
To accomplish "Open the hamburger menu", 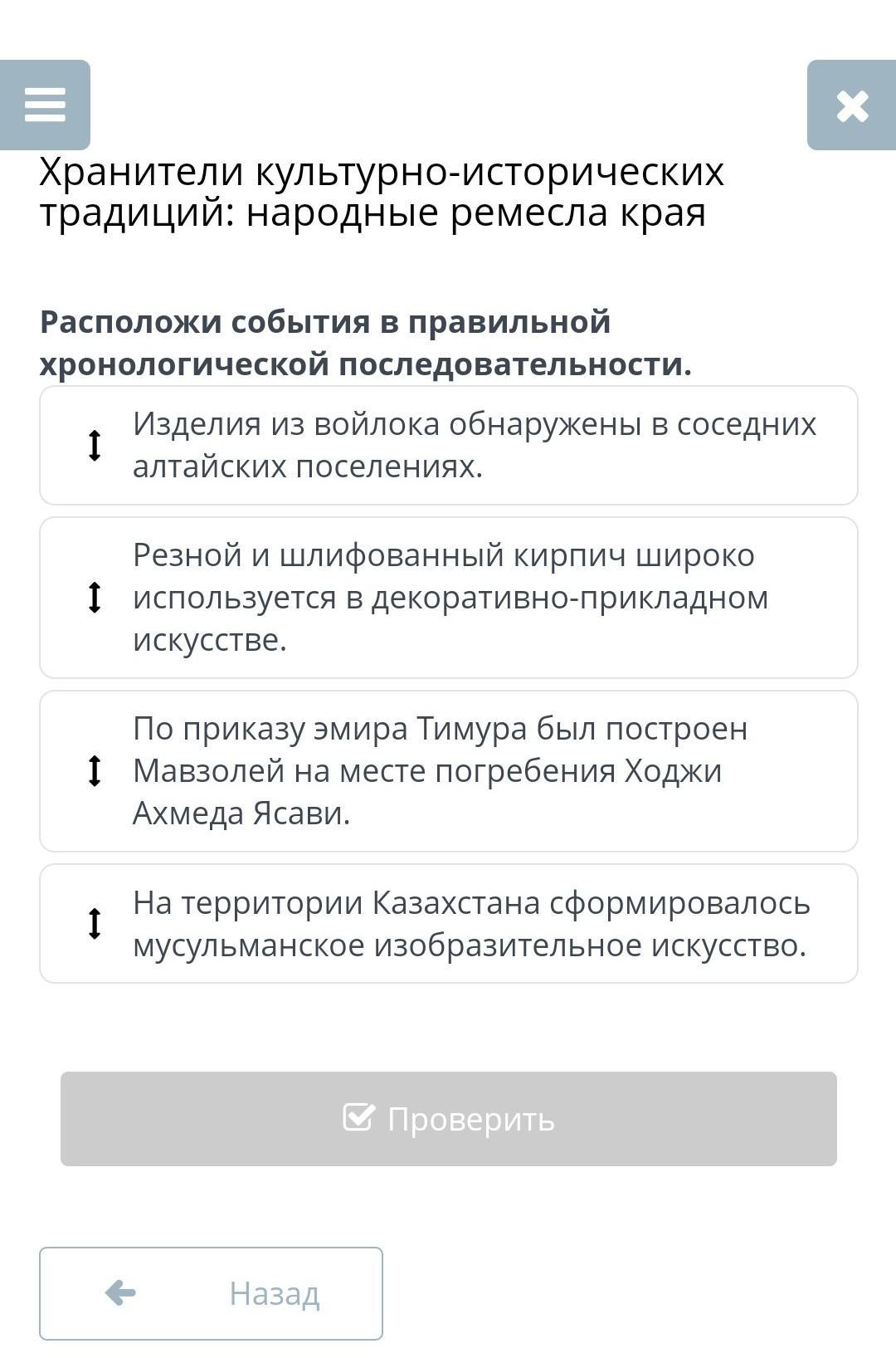I will pyautogui.click(x=45, y=105).
